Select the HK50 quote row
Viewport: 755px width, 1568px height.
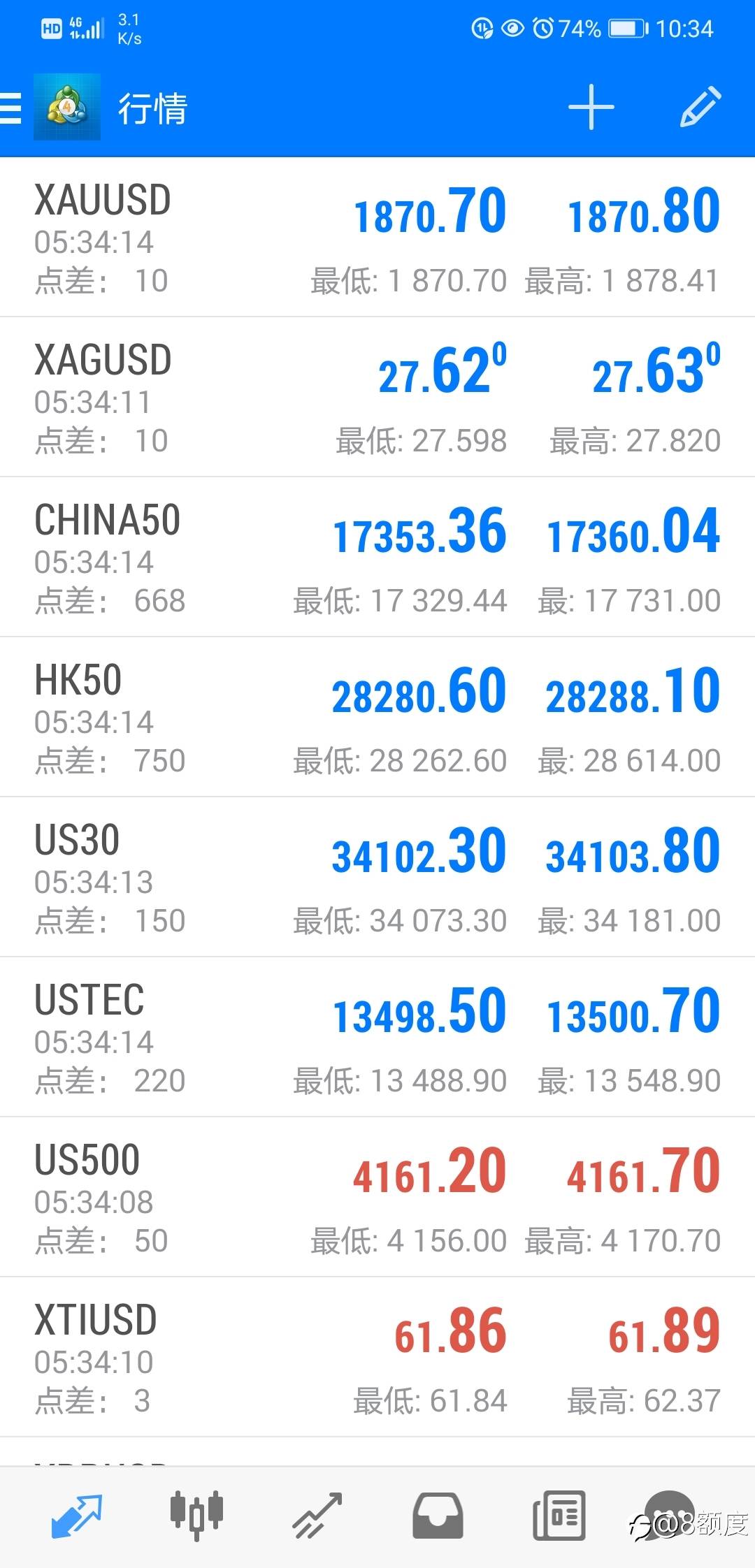tap(377, 718)
